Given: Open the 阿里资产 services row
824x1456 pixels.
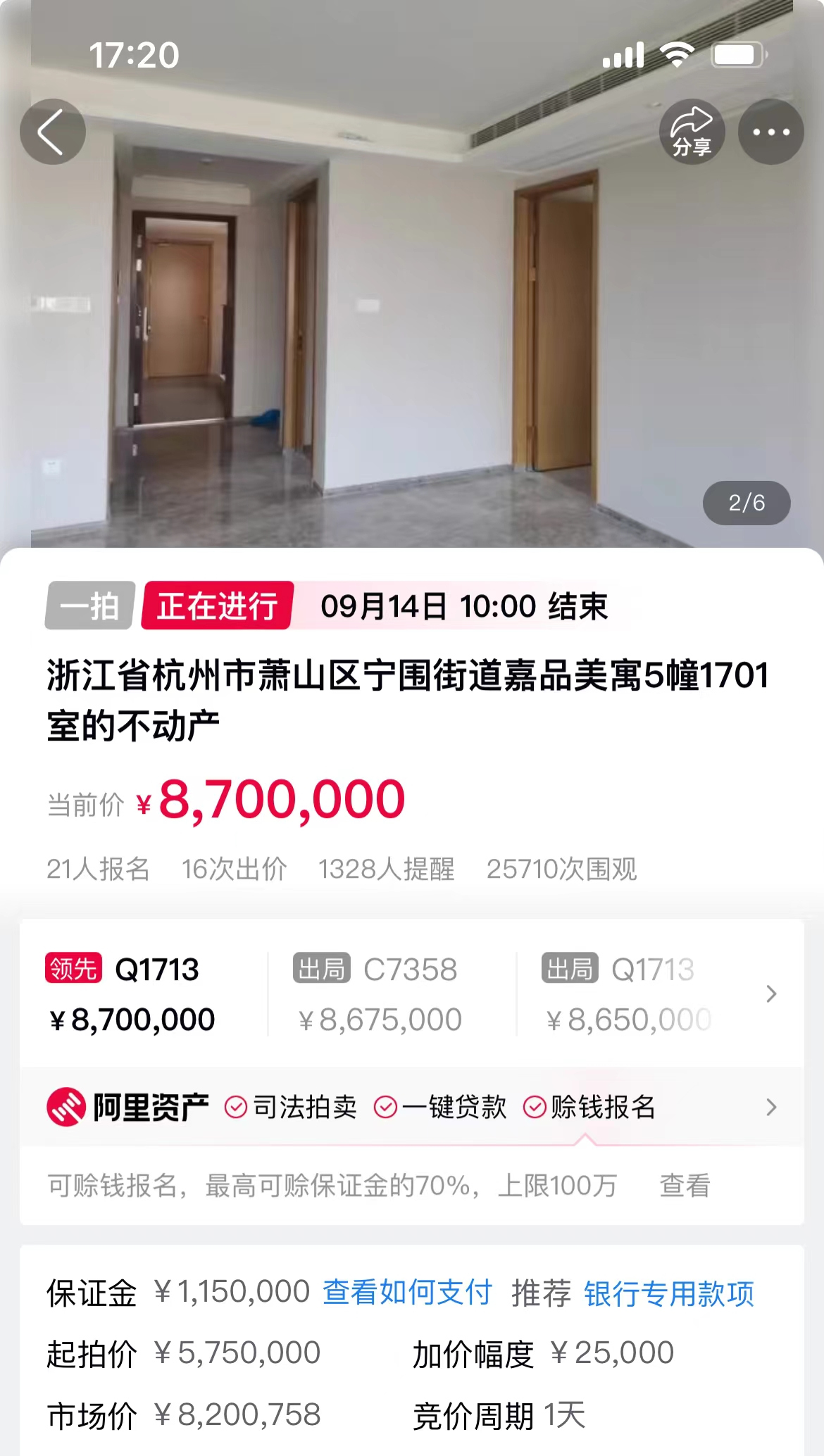Looking at the screenshot, I should (x=771, y=1107).
